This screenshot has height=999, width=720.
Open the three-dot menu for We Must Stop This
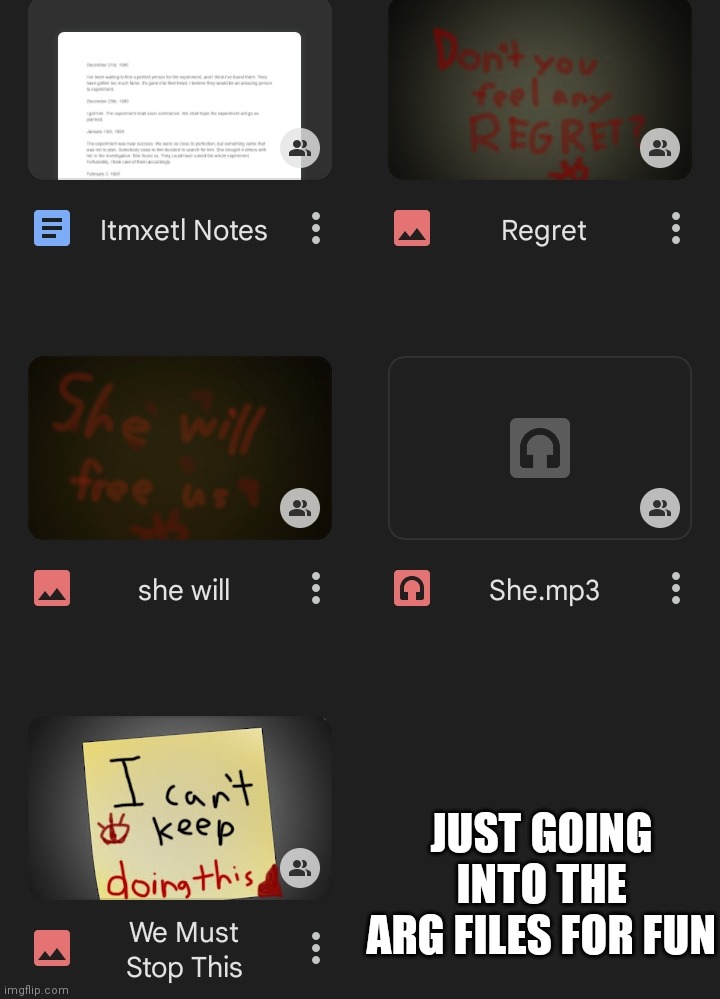[x=315, y=945]
